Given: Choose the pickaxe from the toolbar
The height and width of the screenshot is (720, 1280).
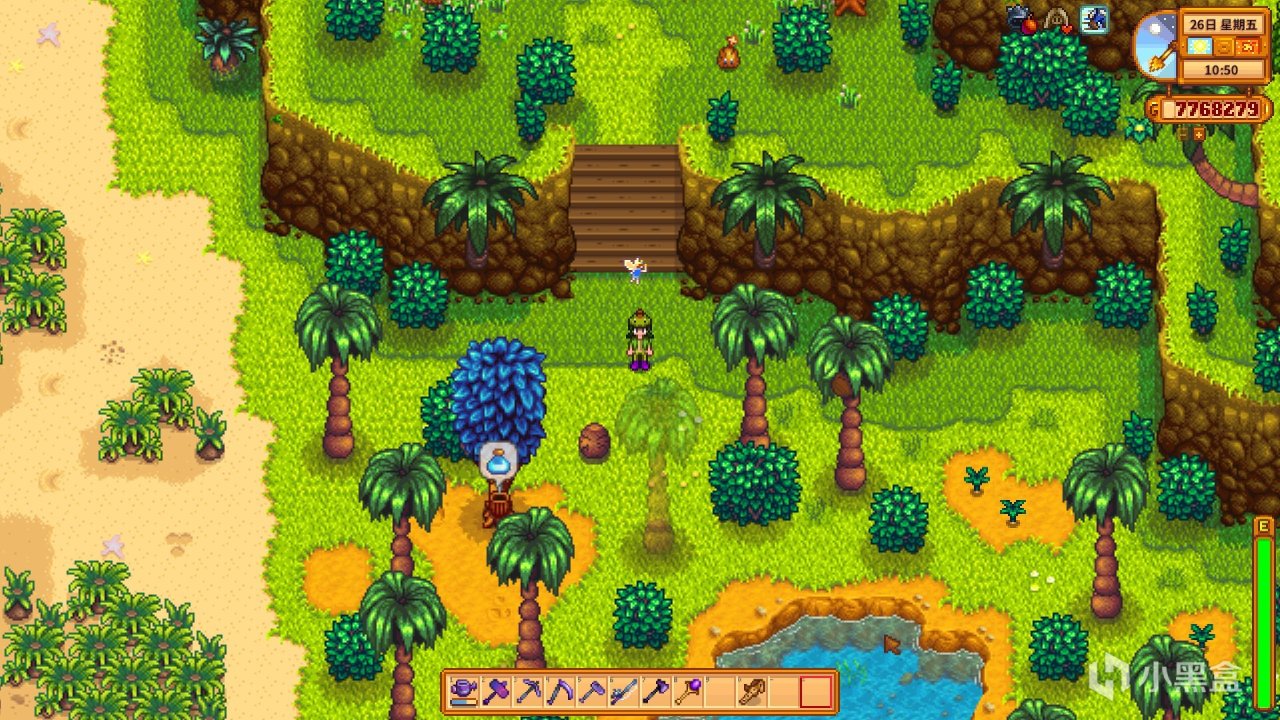Looking at the screenshot, I should click(528, 691).
